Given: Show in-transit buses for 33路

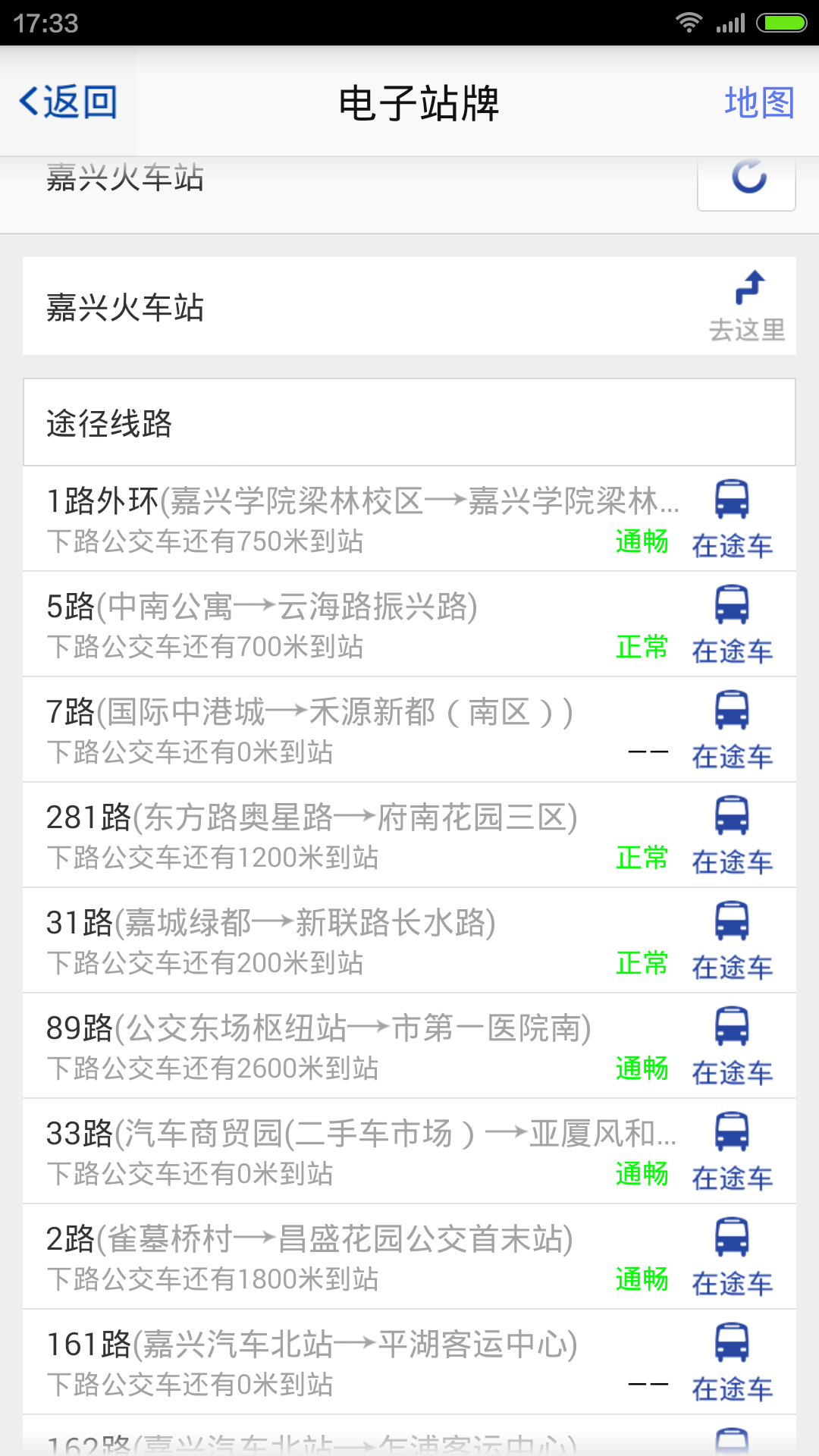Looking at the screenshot, I should [x=732, y=1151].
